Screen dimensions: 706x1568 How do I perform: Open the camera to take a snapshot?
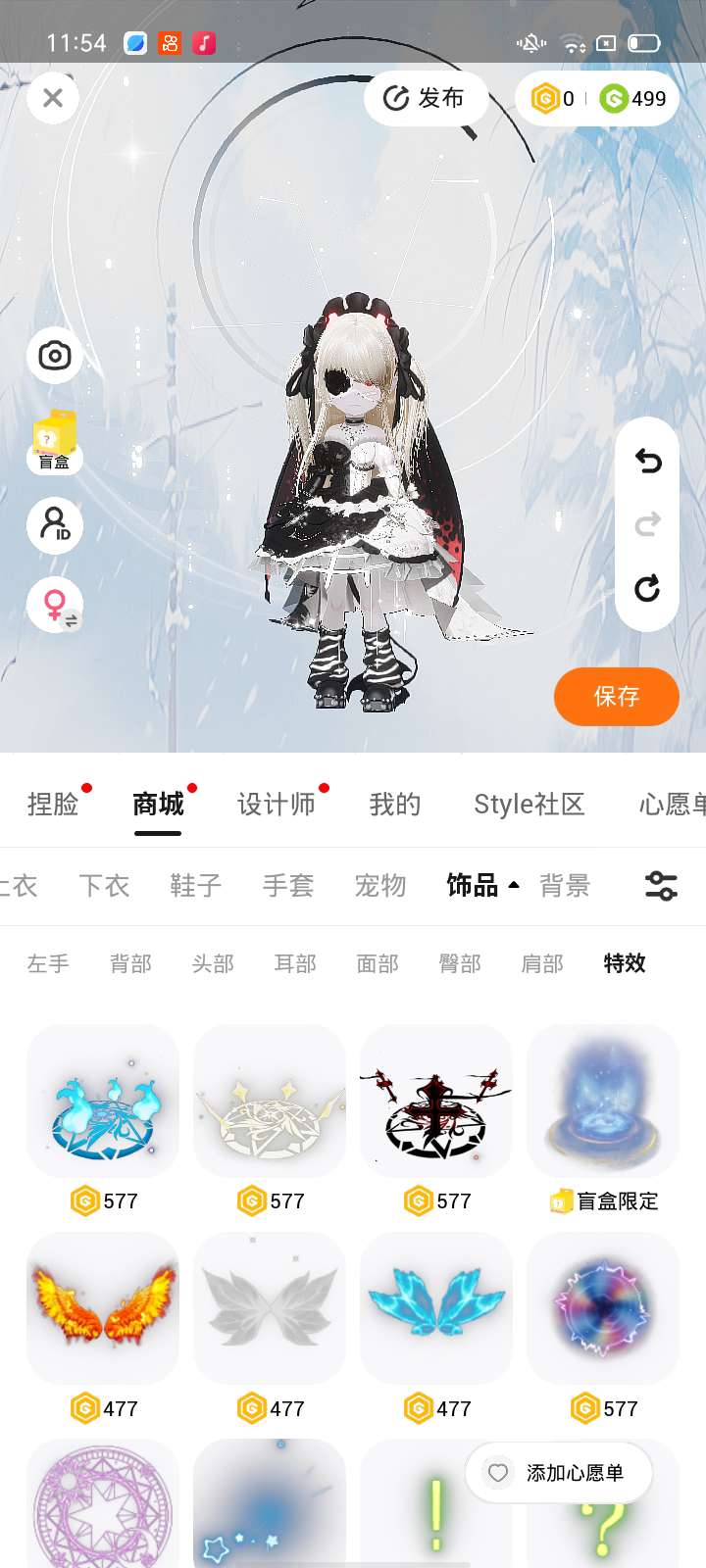coord(55,356)
